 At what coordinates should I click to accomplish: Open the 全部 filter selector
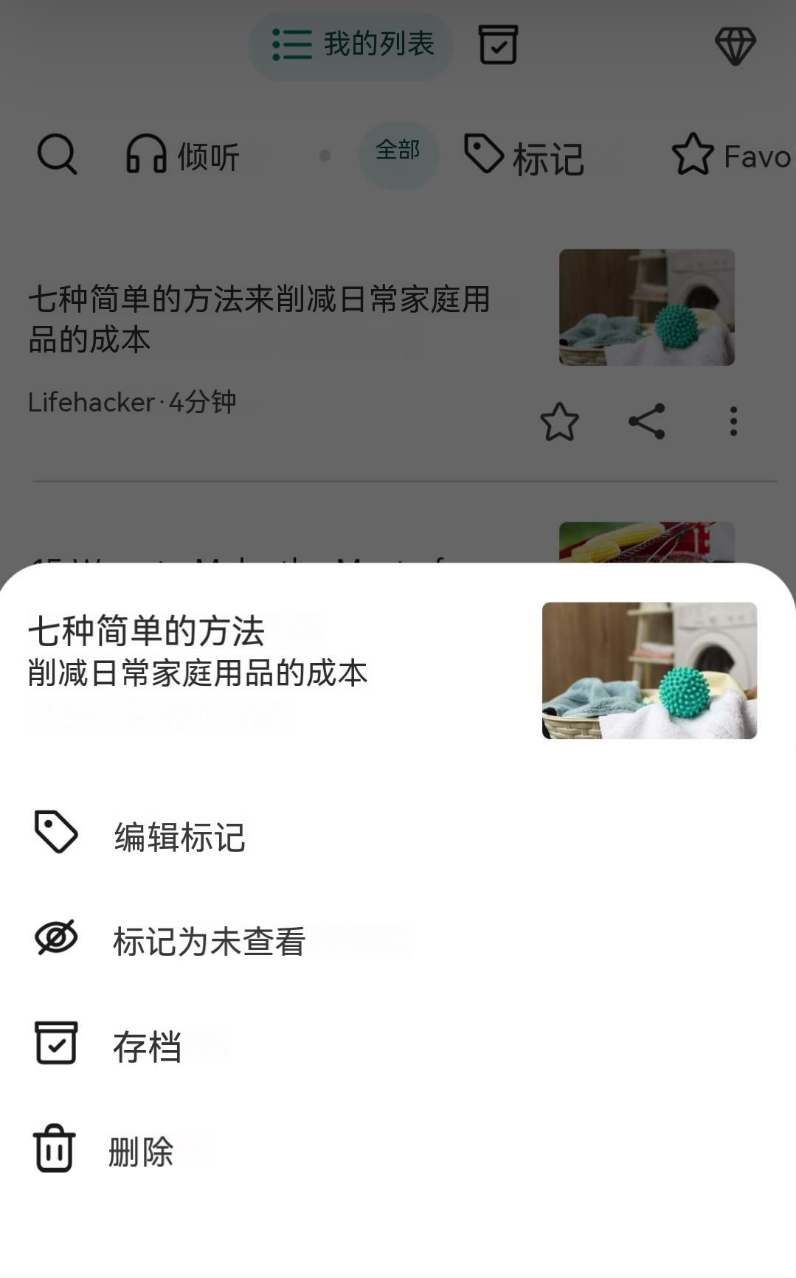(398, 151)
